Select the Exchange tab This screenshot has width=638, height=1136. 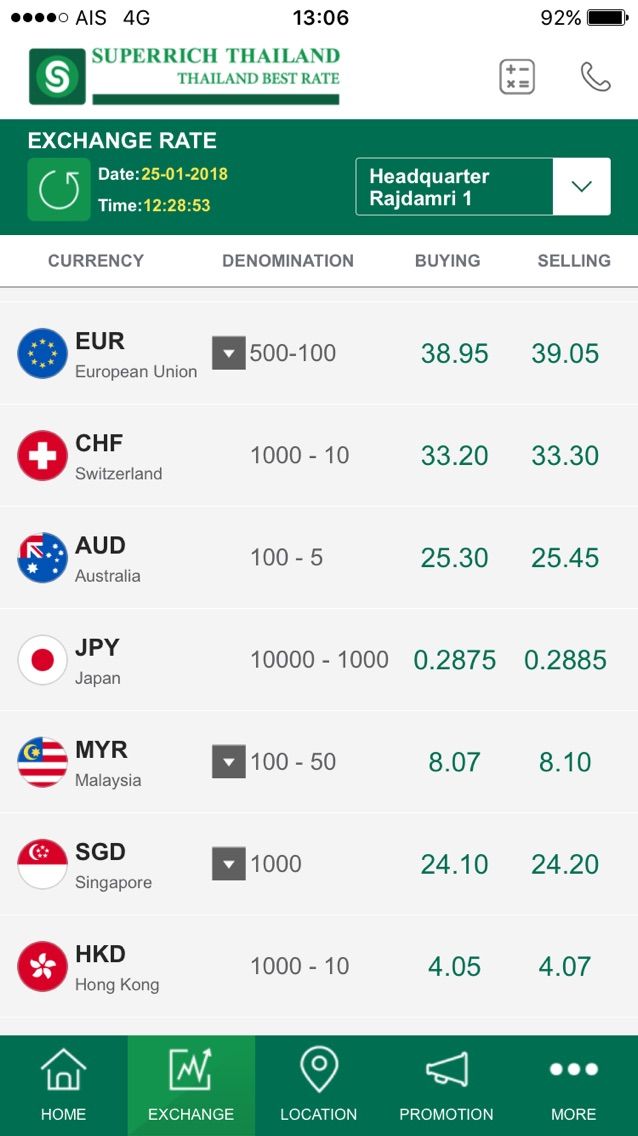(x=191, y=1085)
